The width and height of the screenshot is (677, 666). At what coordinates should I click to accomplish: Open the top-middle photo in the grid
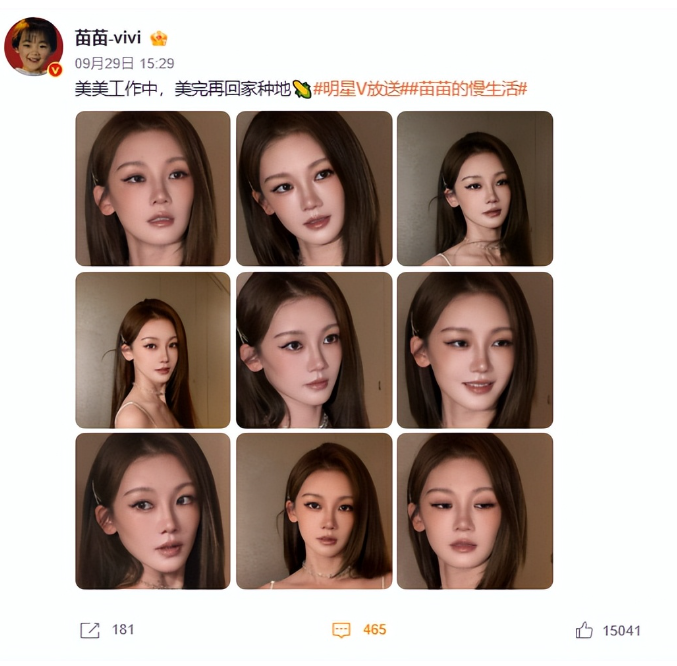pyautogui.click(x=314, y=188)
